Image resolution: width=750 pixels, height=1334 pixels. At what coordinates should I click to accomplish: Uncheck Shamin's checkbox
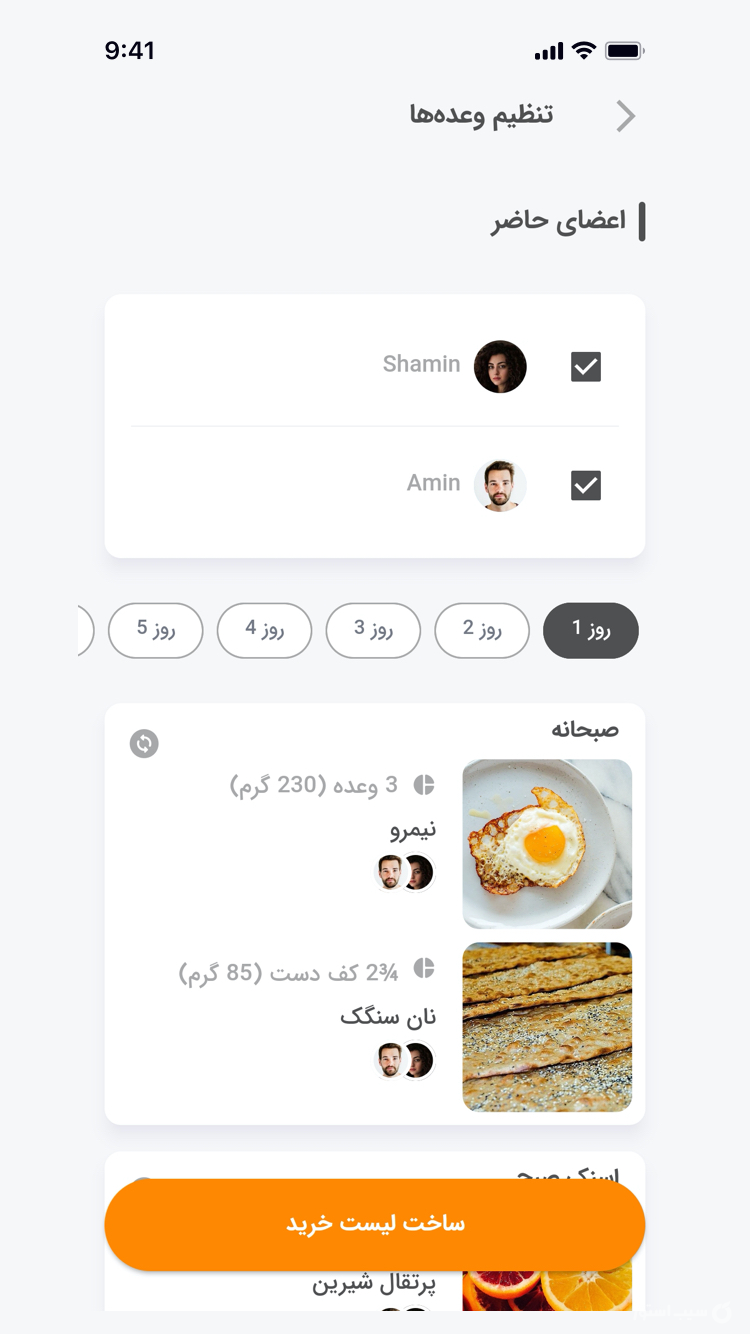(586, 367)
